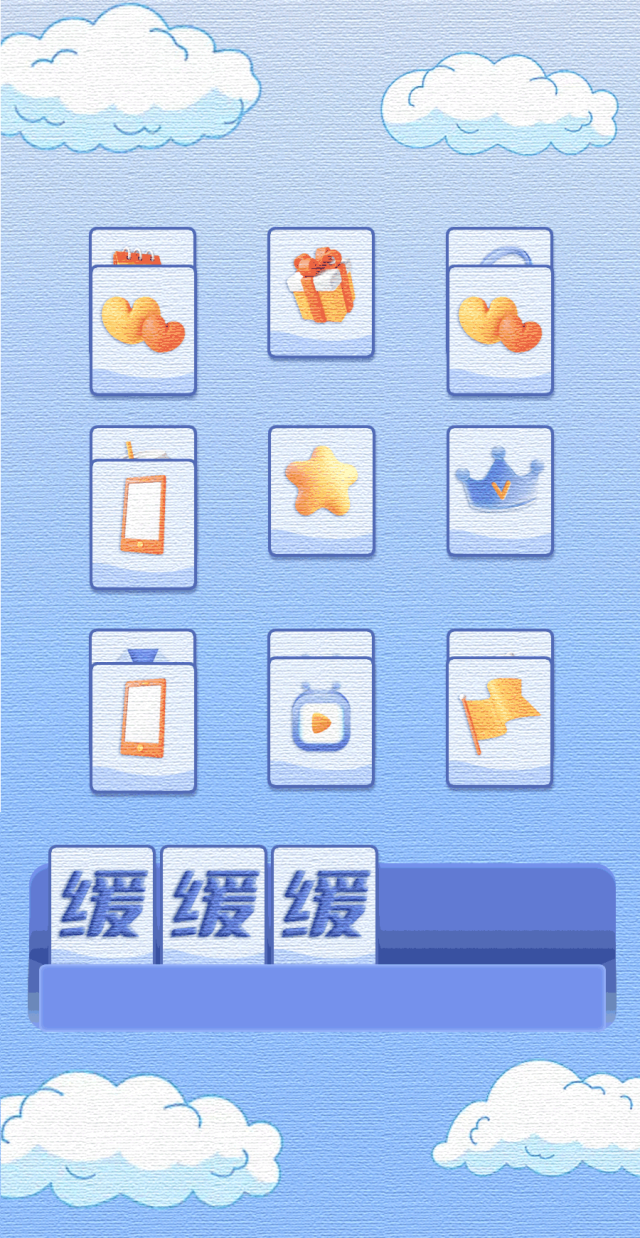This screenshot has width=640, height=1238.
Task: Select the phone tile covering the drink cup card
Action: [x=143, y=524]
